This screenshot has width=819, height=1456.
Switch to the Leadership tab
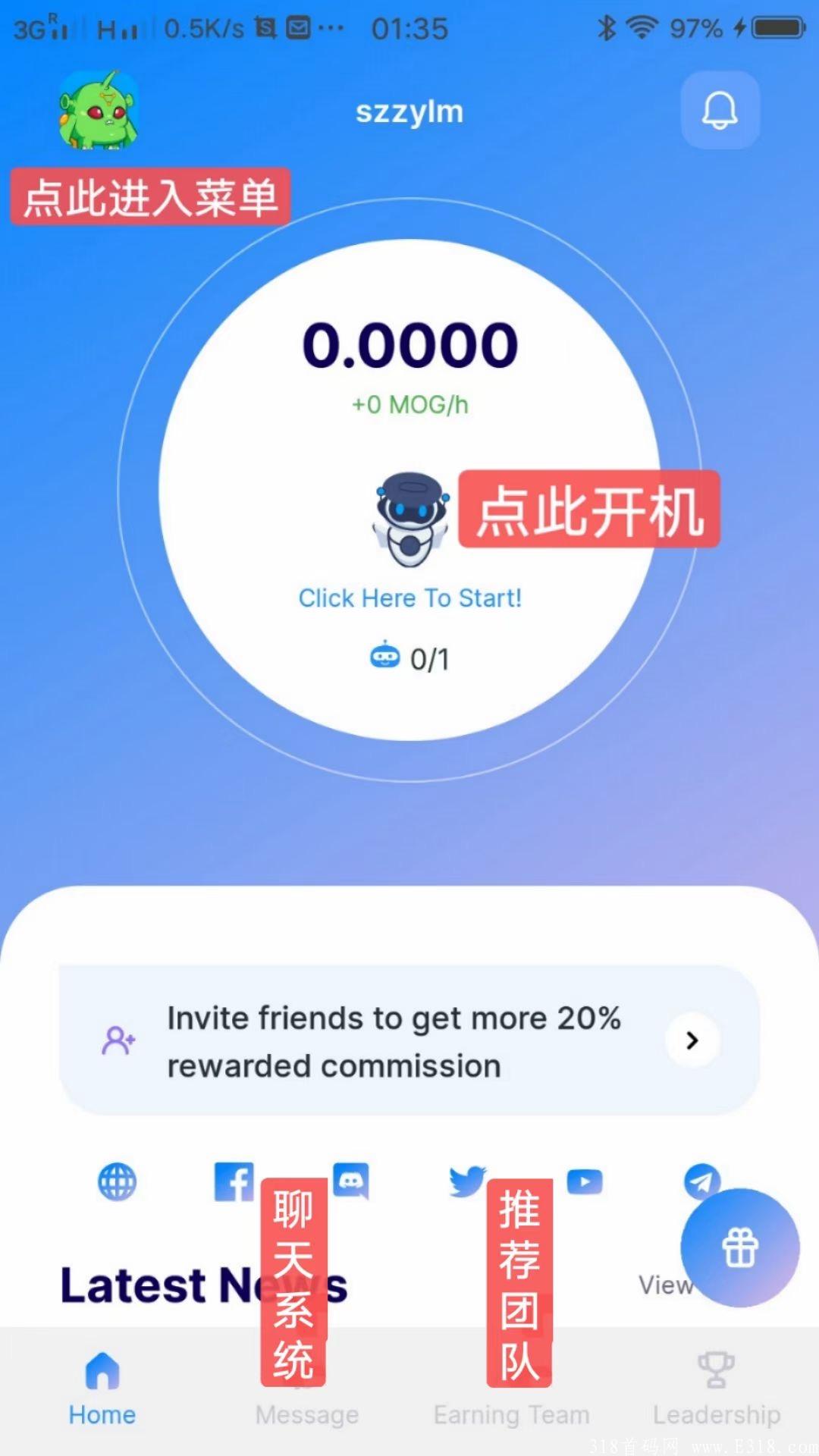point(717,1389)
